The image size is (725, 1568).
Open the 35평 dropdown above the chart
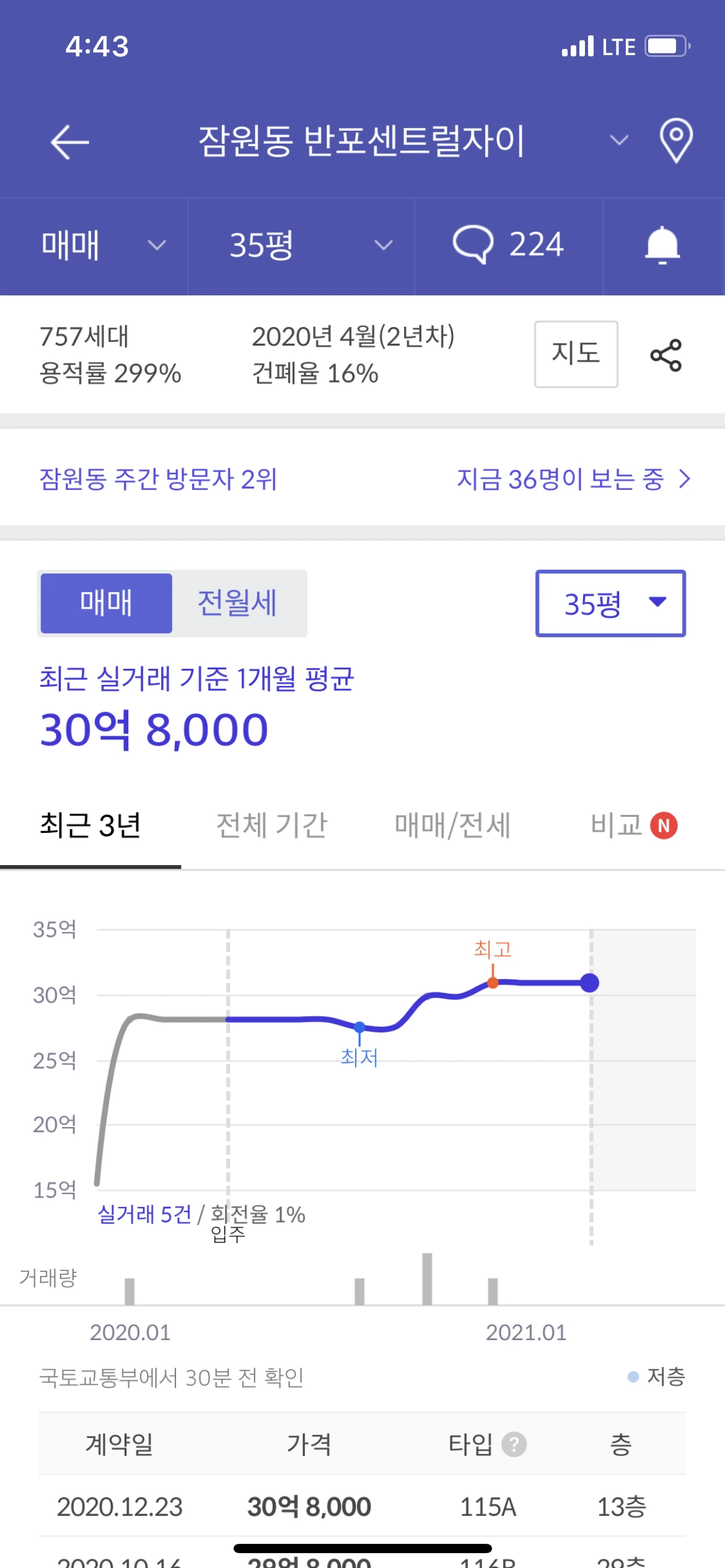click(610, 603)
